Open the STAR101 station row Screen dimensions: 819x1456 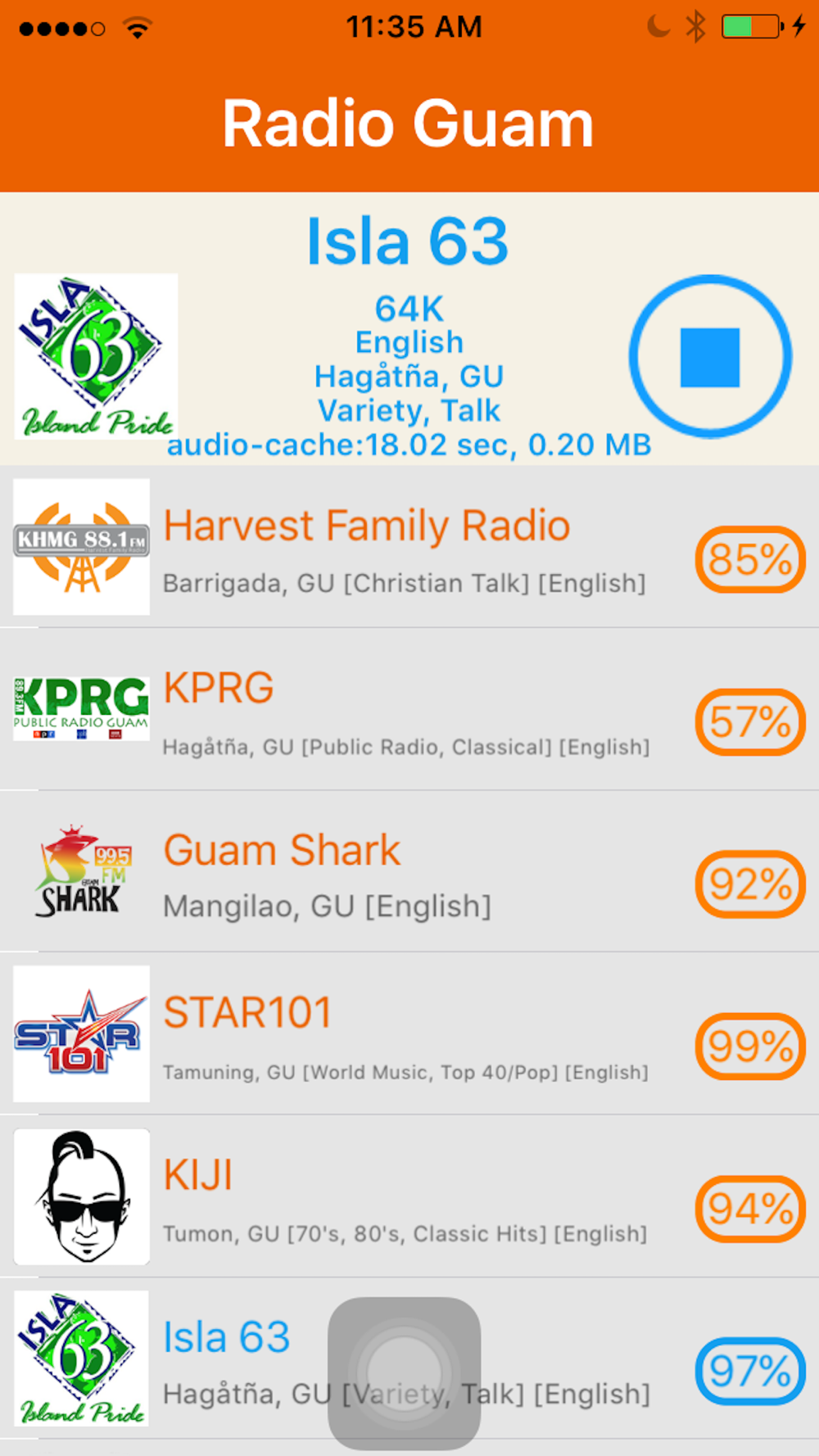click(x=409, y=1033)
